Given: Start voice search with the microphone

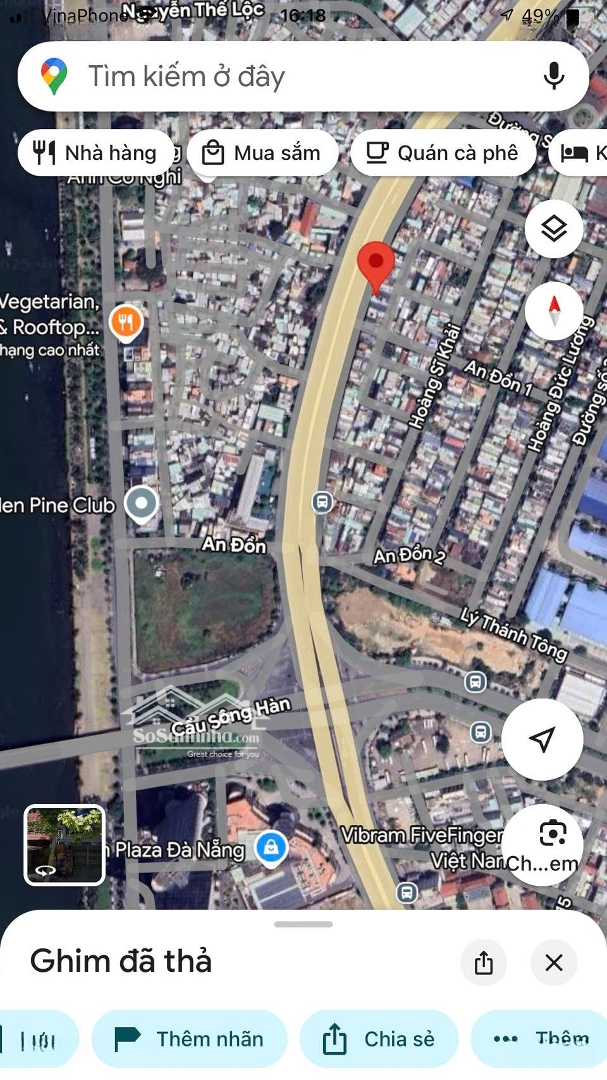Looking at the screenshot, I should point(554,77).
